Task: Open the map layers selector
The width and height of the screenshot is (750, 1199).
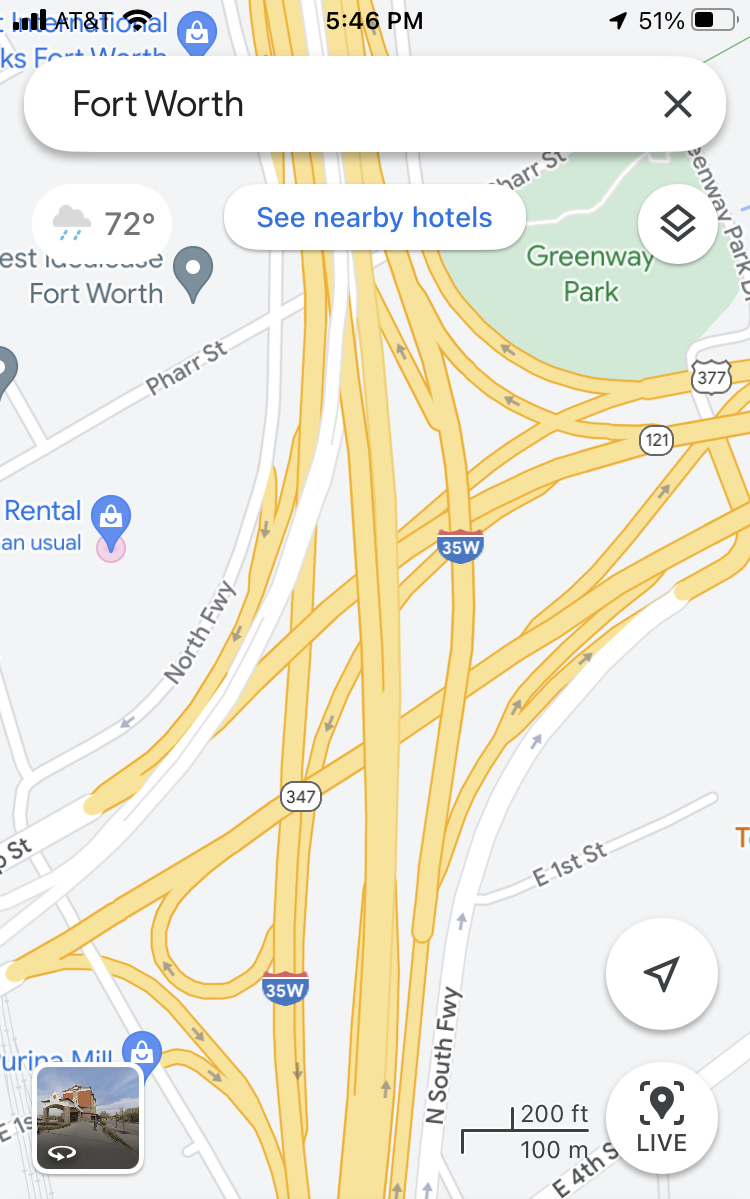Action: pos(677,224)
